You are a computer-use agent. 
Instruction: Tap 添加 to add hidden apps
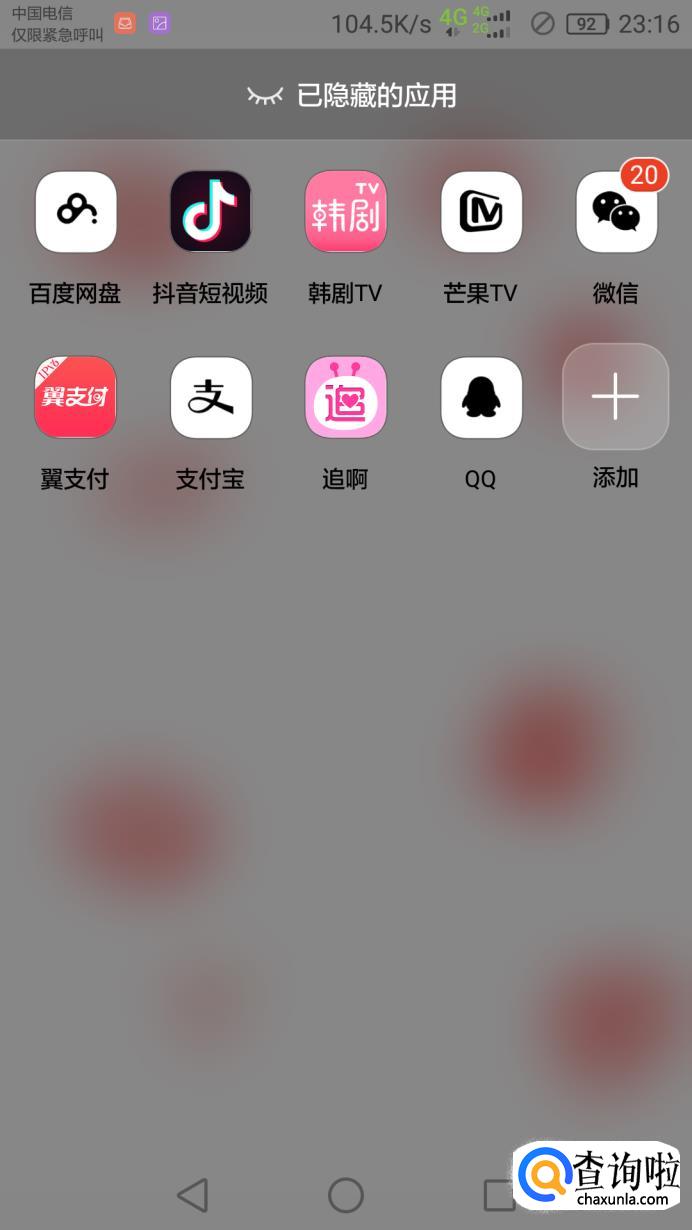[x=616, y=398]
